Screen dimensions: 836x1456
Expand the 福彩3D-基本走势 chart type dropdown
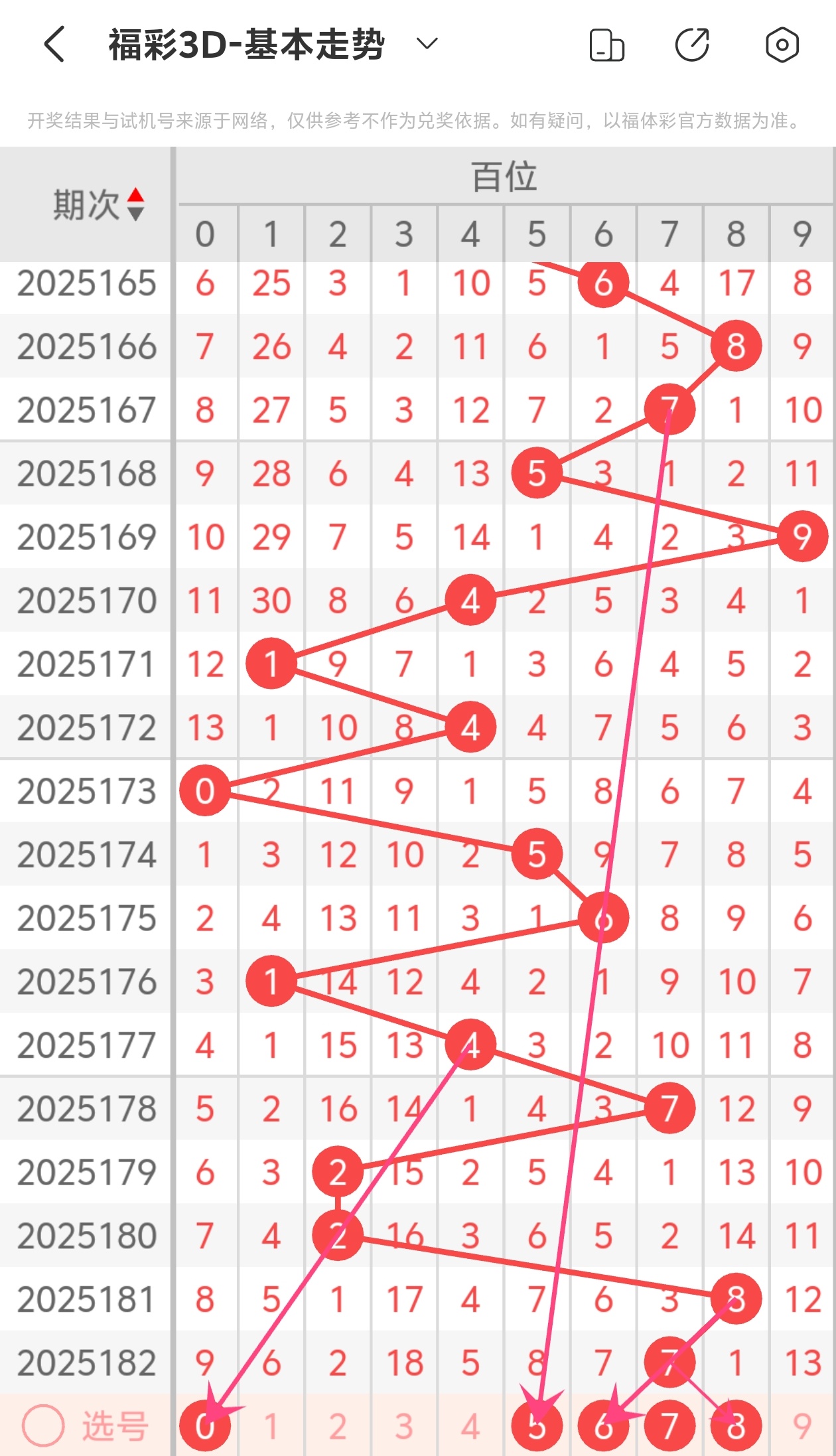[427, 44]
